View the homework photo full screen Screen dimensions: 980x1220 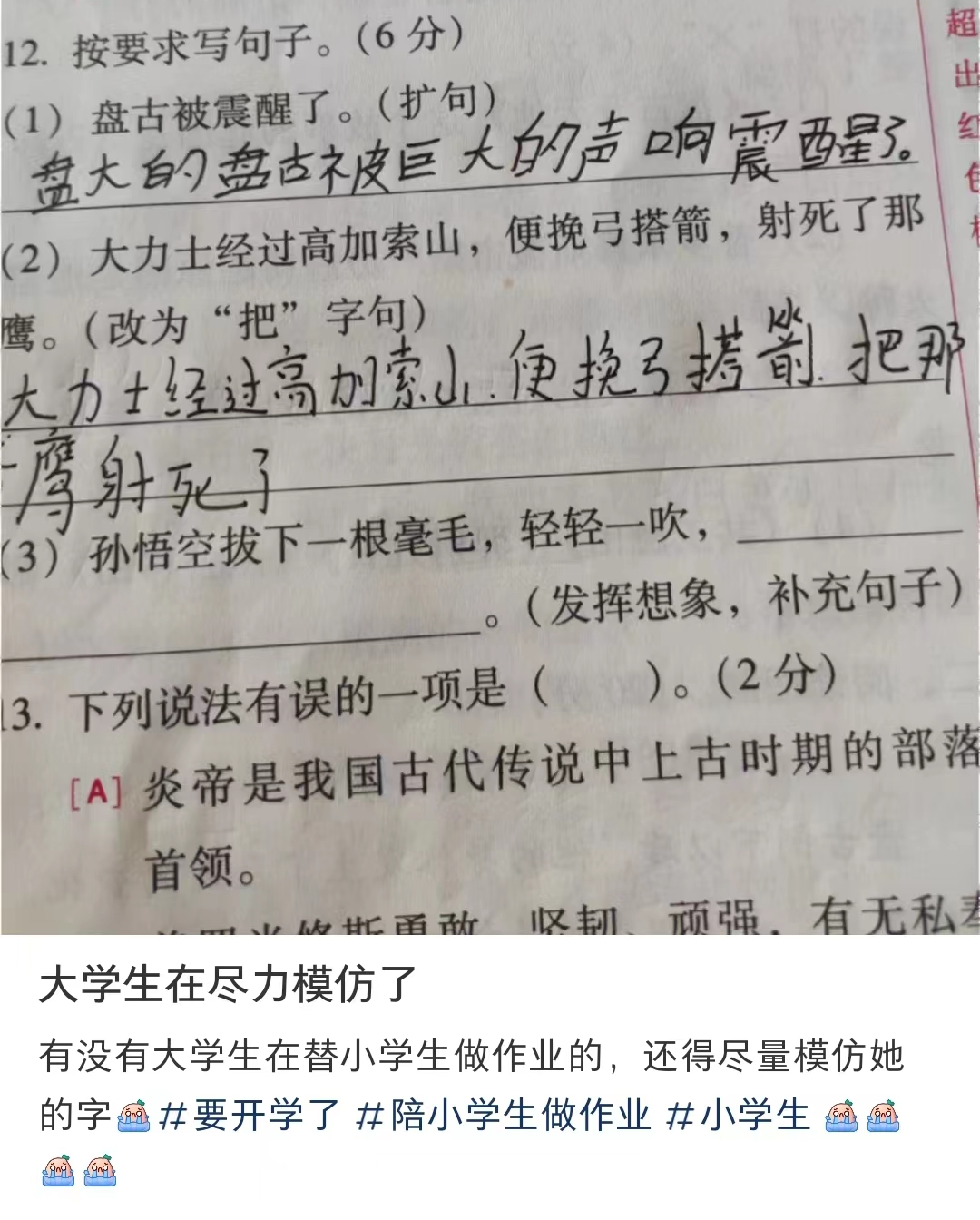[490, 467]
